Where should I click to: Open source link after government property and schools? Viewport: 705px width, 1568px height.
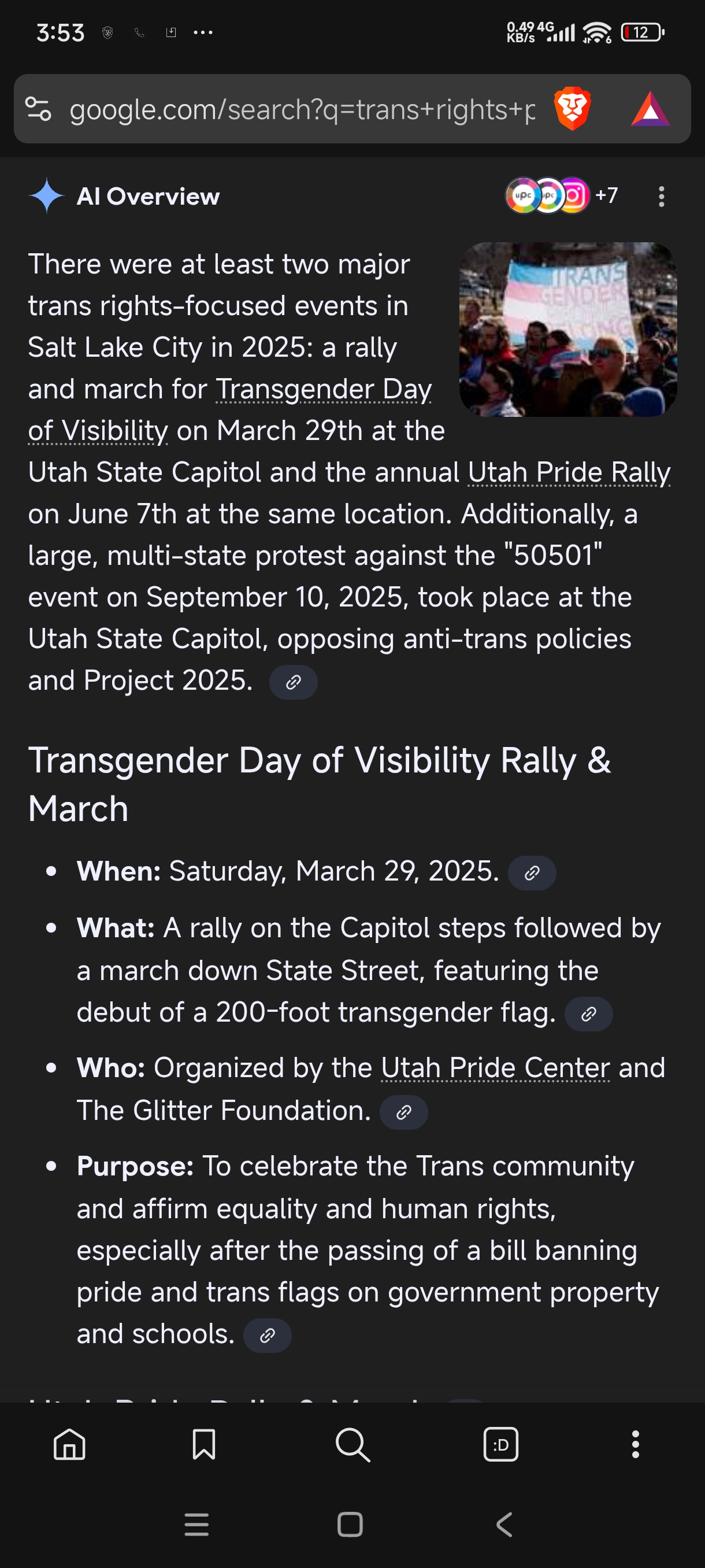267,1336
